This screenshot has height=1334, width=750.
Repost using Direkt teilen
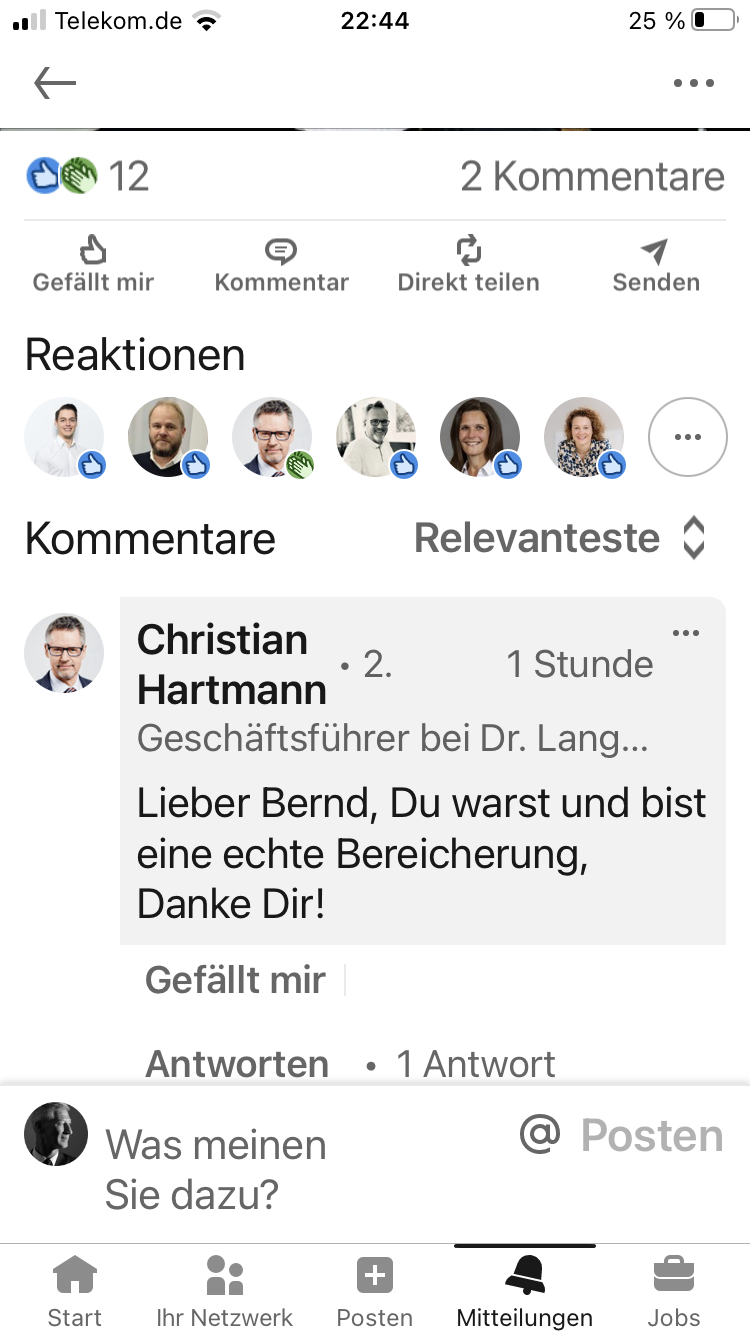coord(468,265)
